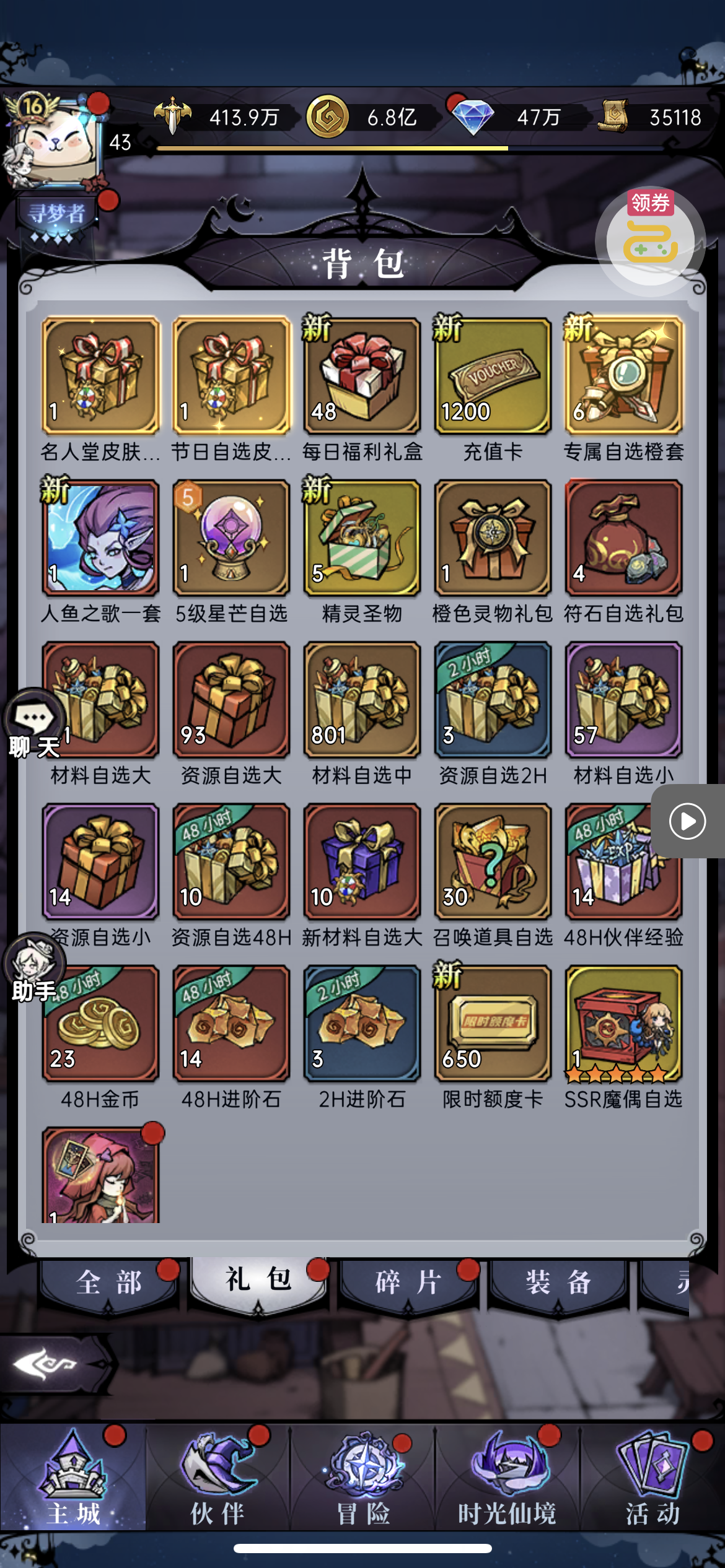Open the SSR魔偶自选 box
Image resolution: width=725 pixels, height=1568 pixels.
pos(623,1023)
